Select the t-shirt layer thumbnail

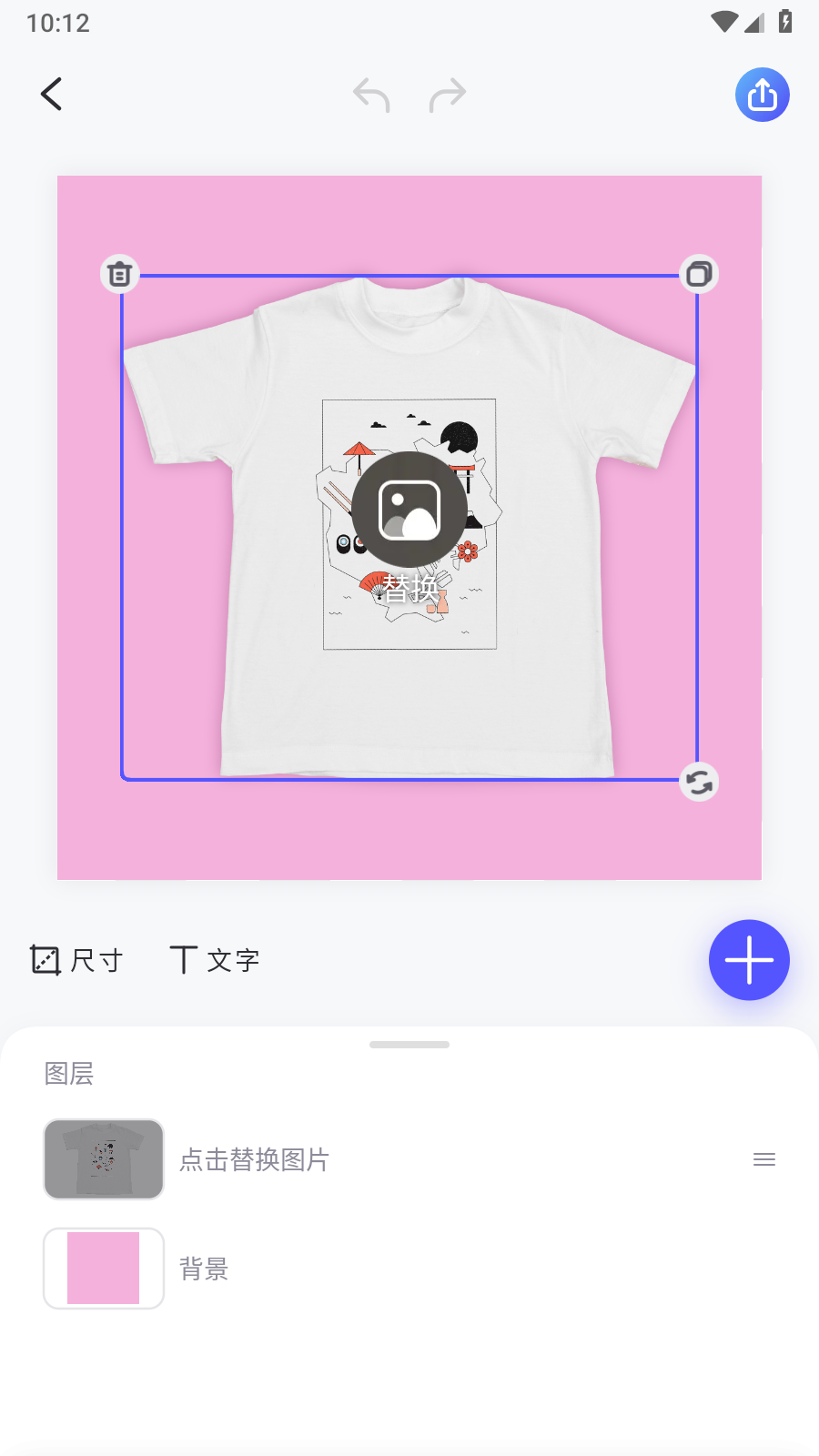[103, 1159]
